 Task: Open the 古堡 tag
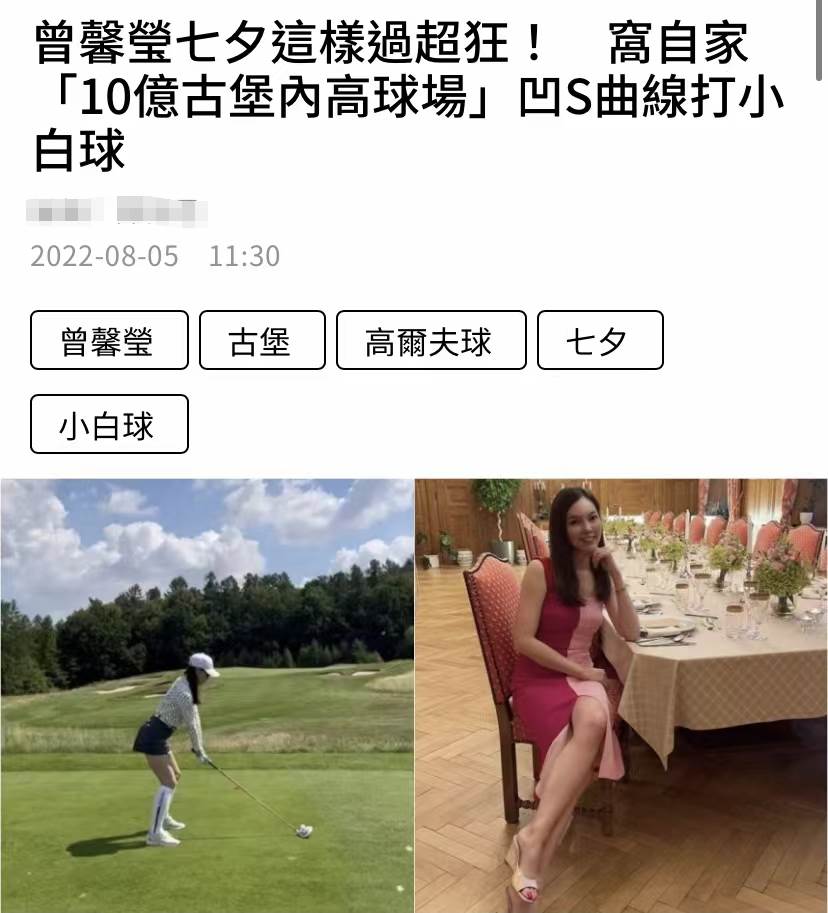click(x=262, y=341)
